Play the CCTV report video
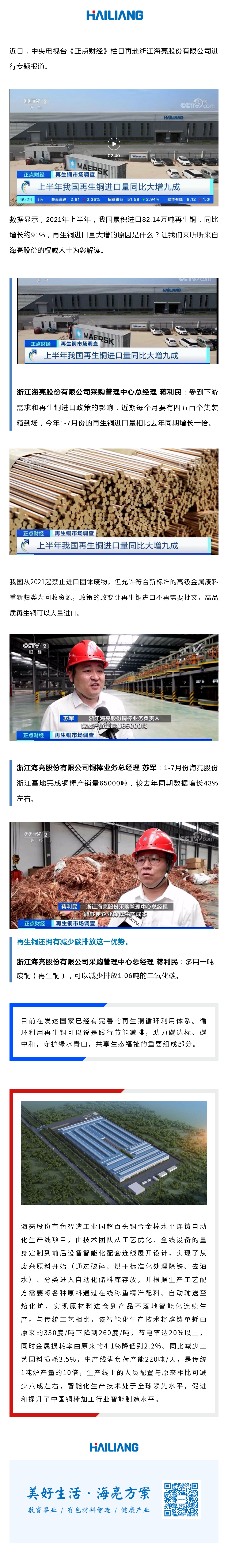The height and width of the screenshot is (1568, 228). click(113, 144)
